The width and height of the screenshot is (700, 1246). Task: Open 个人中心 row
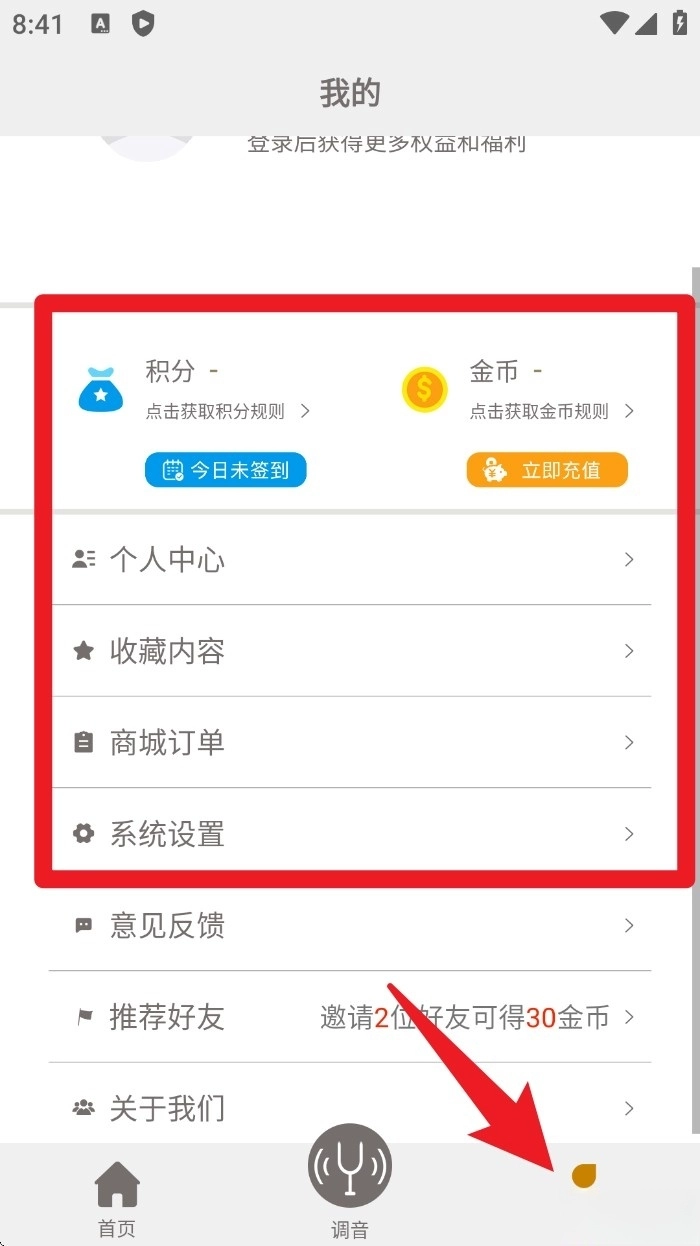click(x=351, y=559)
